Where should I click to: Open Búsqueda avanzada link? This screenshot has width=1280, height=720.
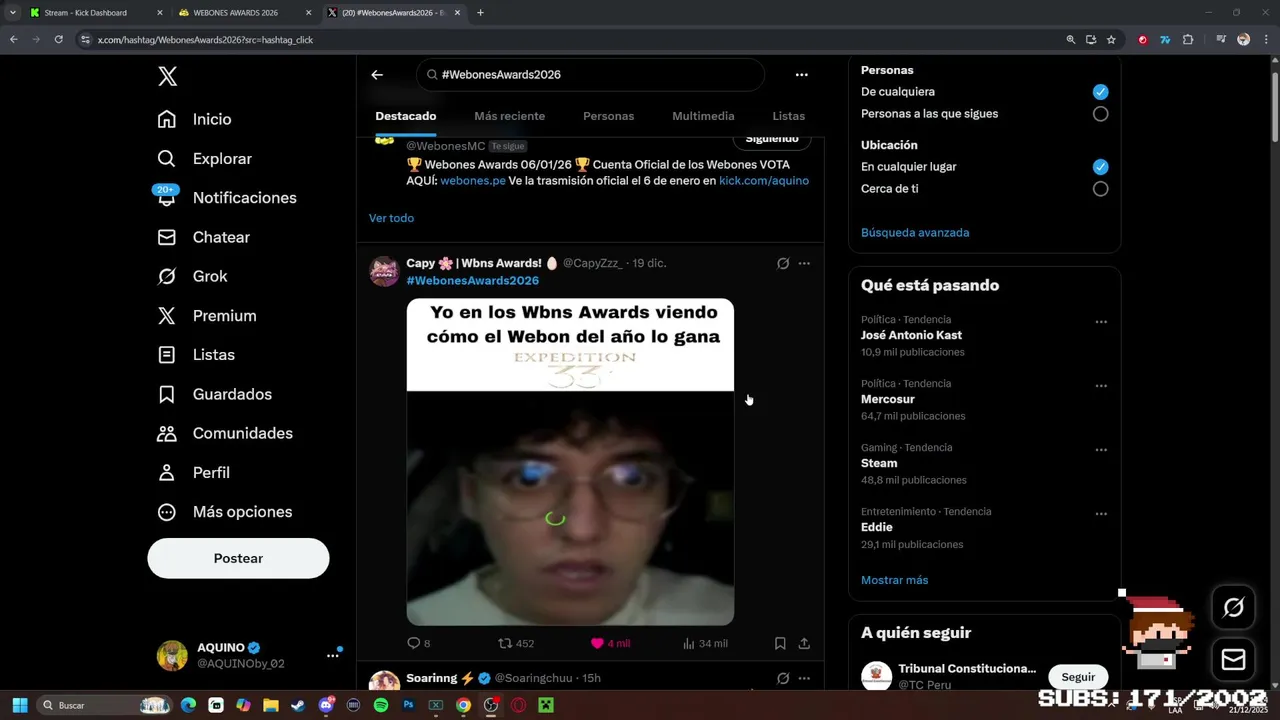[914, 232]
